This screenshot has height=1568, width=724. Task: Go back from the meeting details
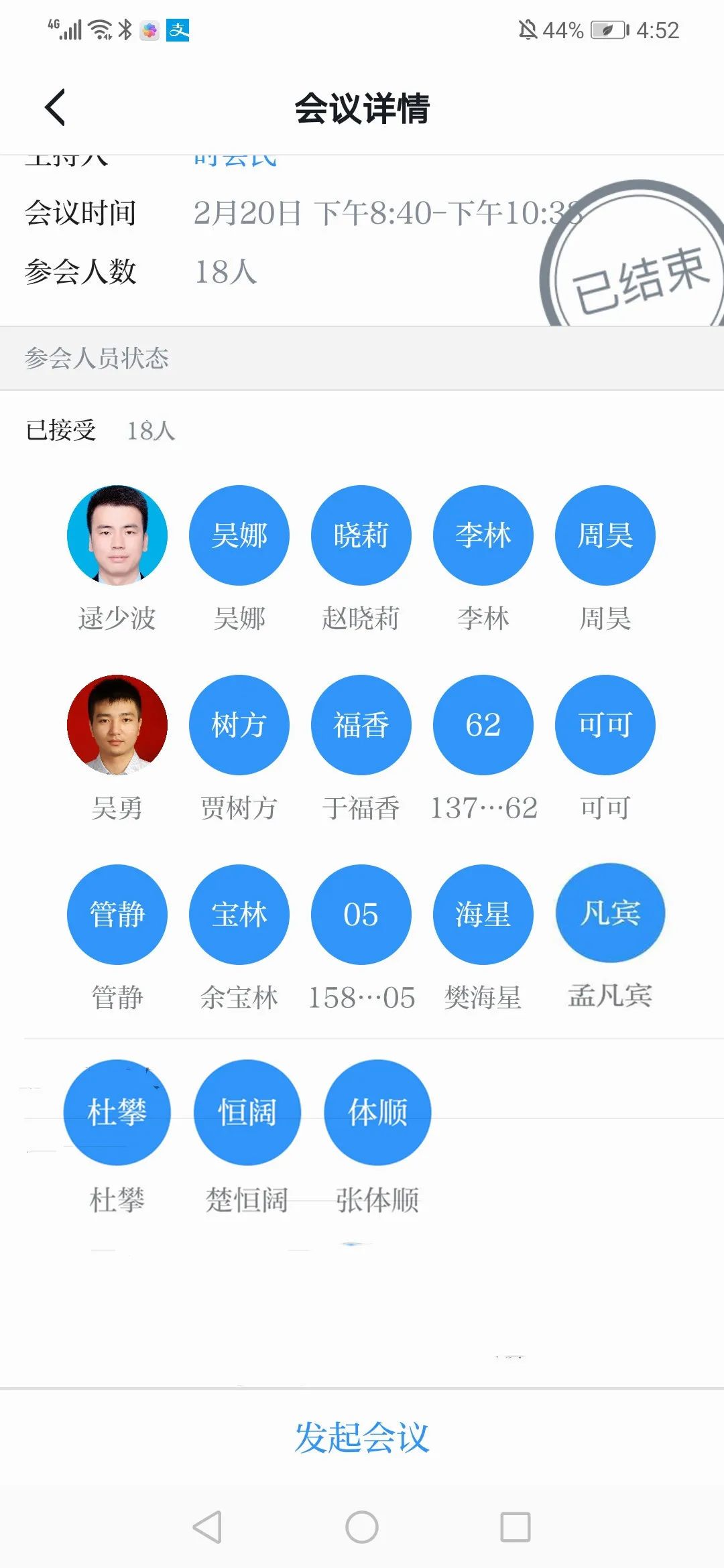point(55,107)
